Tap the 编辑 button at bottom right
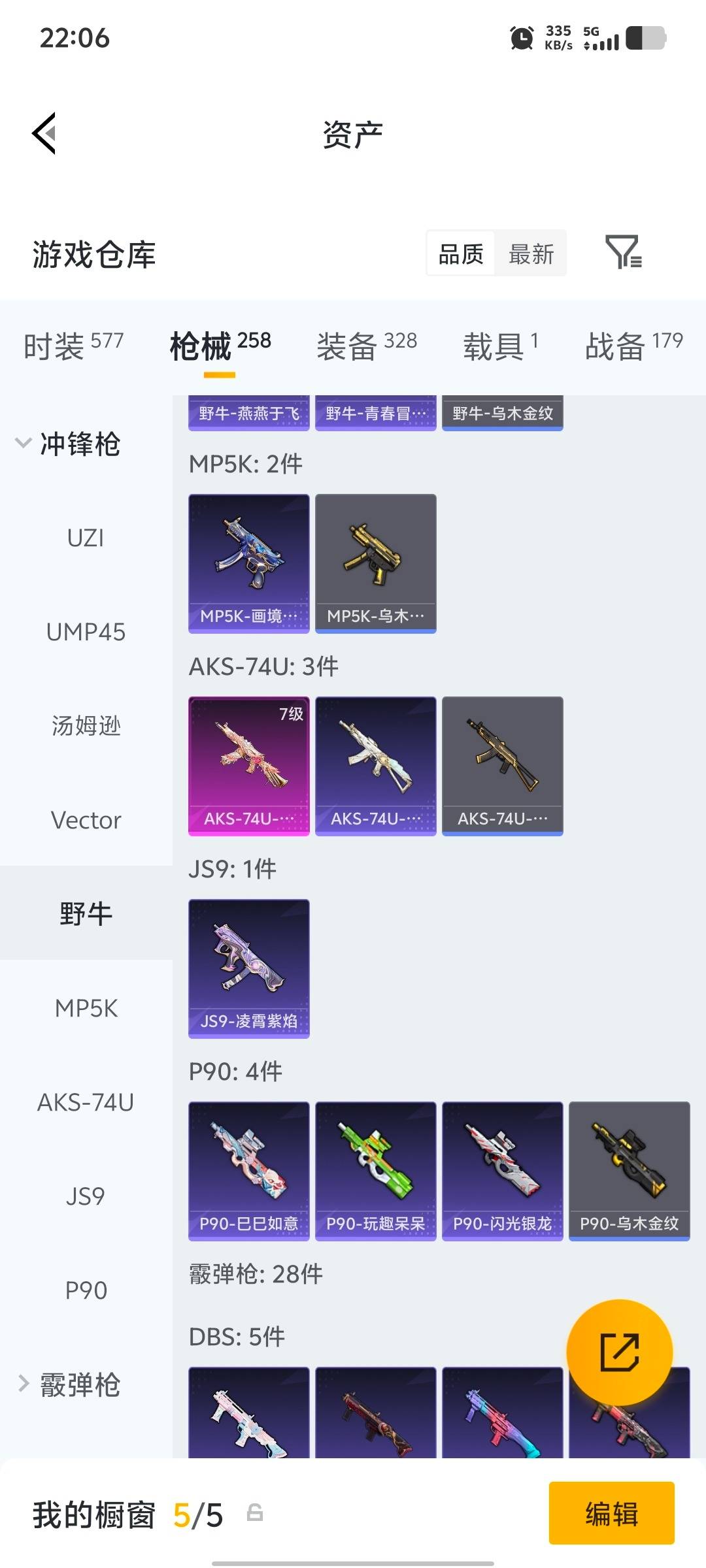Image resolution: width=706 pixels, height=1568 pixels. (612, 1514)
